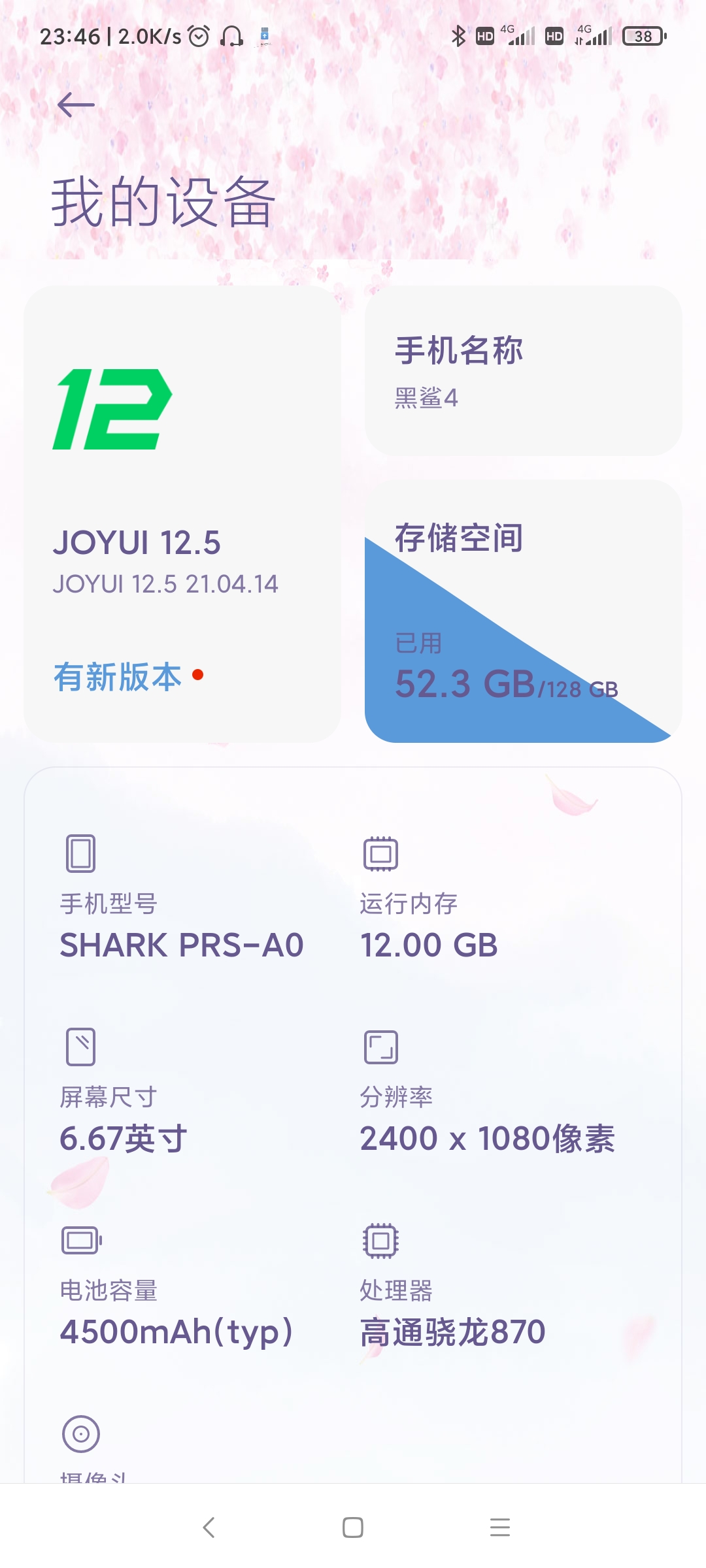Screen dimensions: 706x1568
Task: Go back using the top-left arrow
Action: (76, 105)
